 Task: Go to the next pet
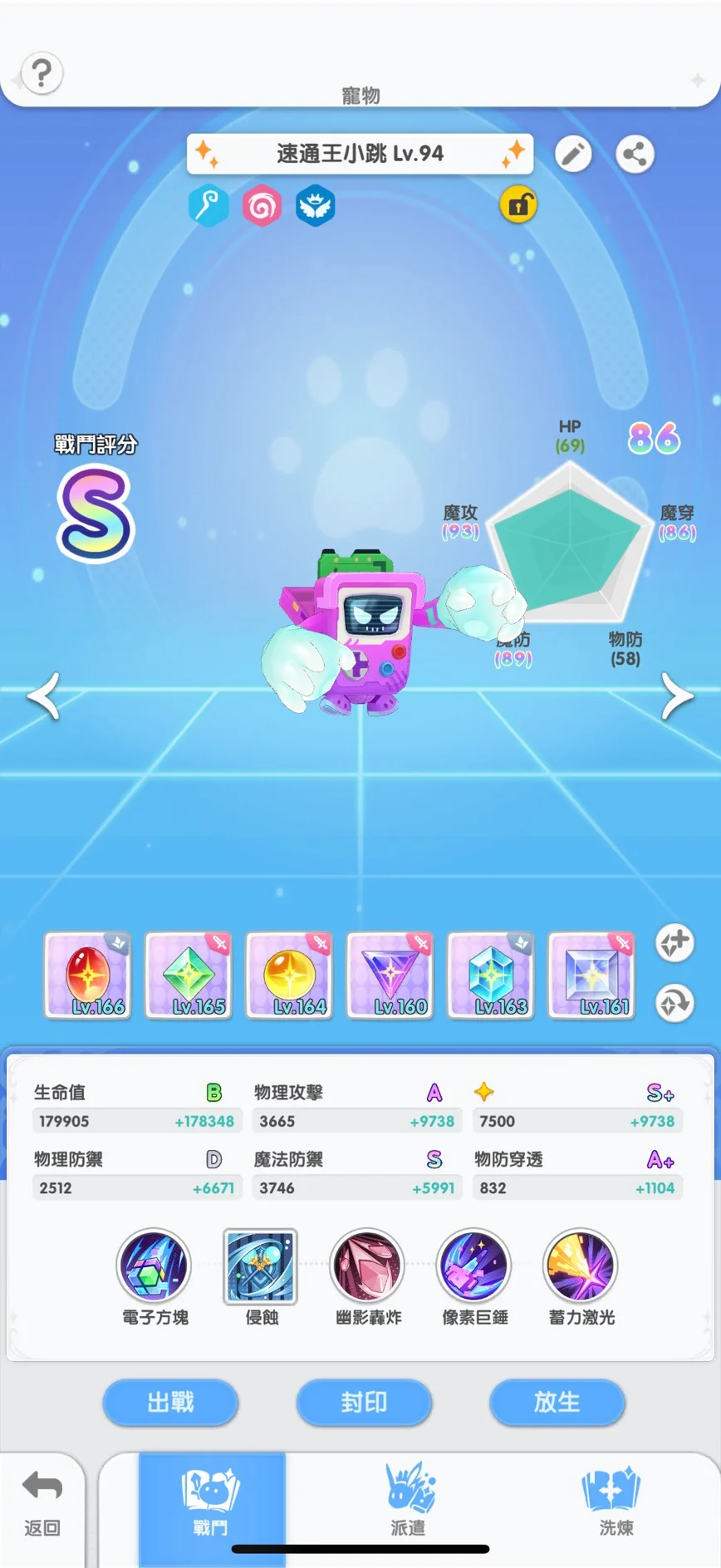(676, 695)
